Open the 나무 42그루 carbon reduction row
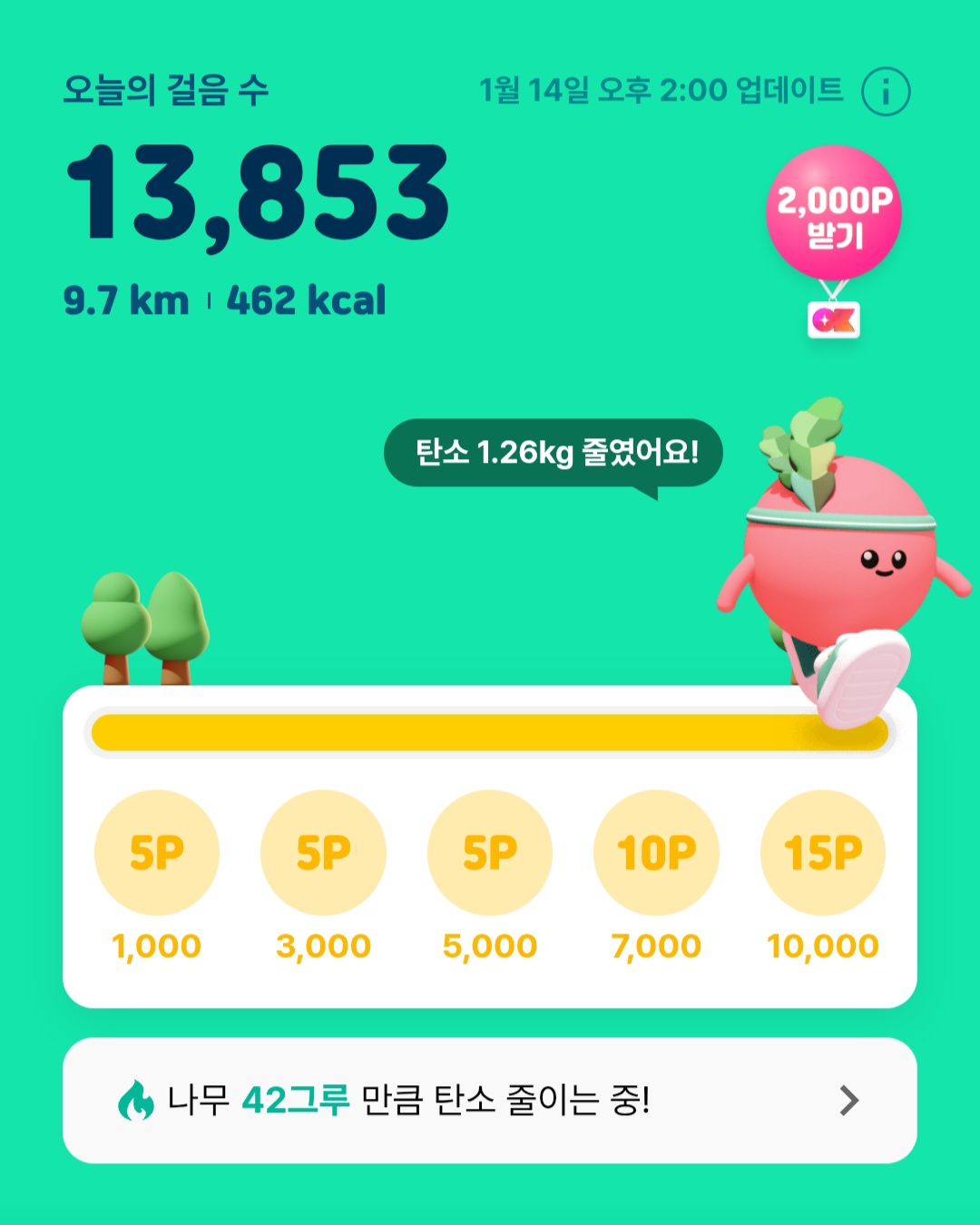 tap(490, 1101)
